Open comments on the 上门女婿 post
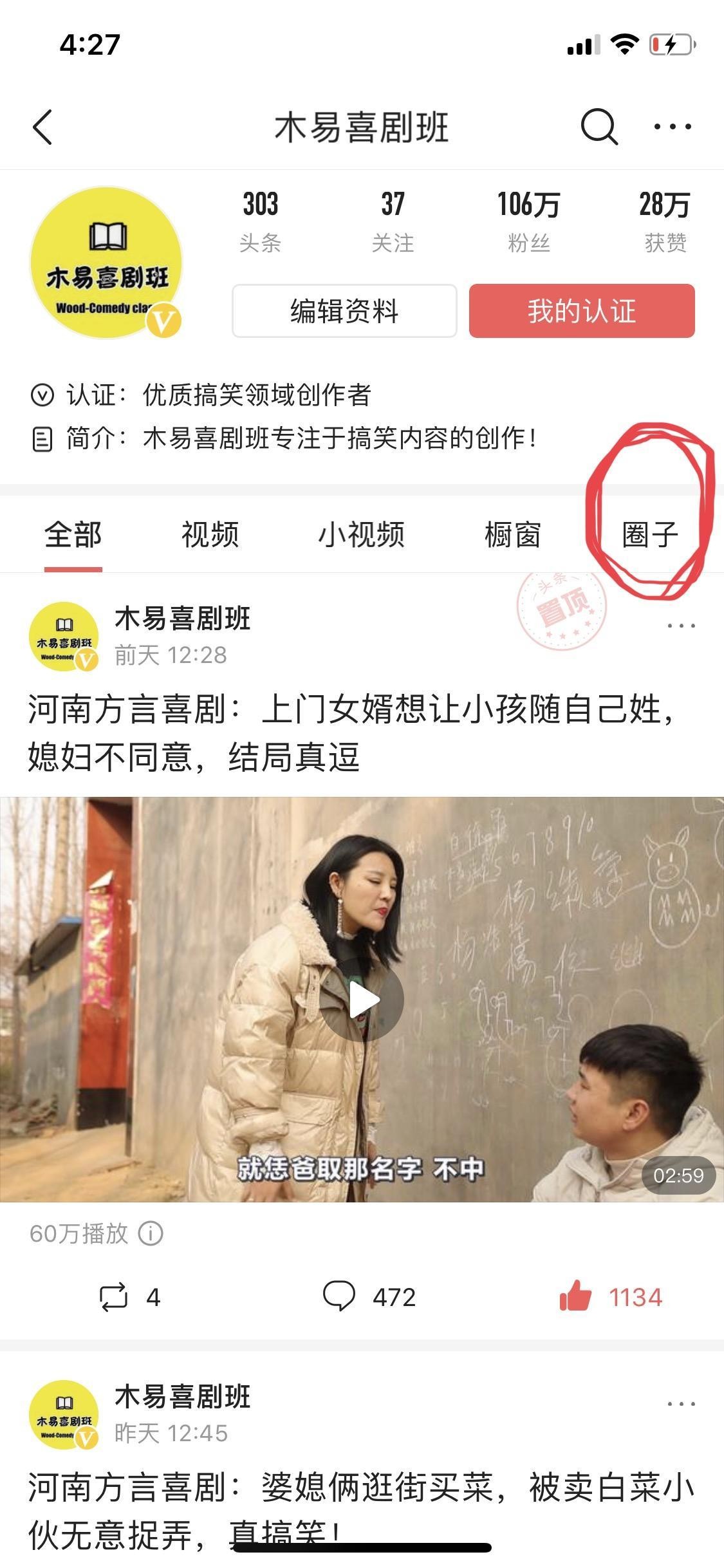The width and height of the screenshot is (724, 1568). (369, 1297)
